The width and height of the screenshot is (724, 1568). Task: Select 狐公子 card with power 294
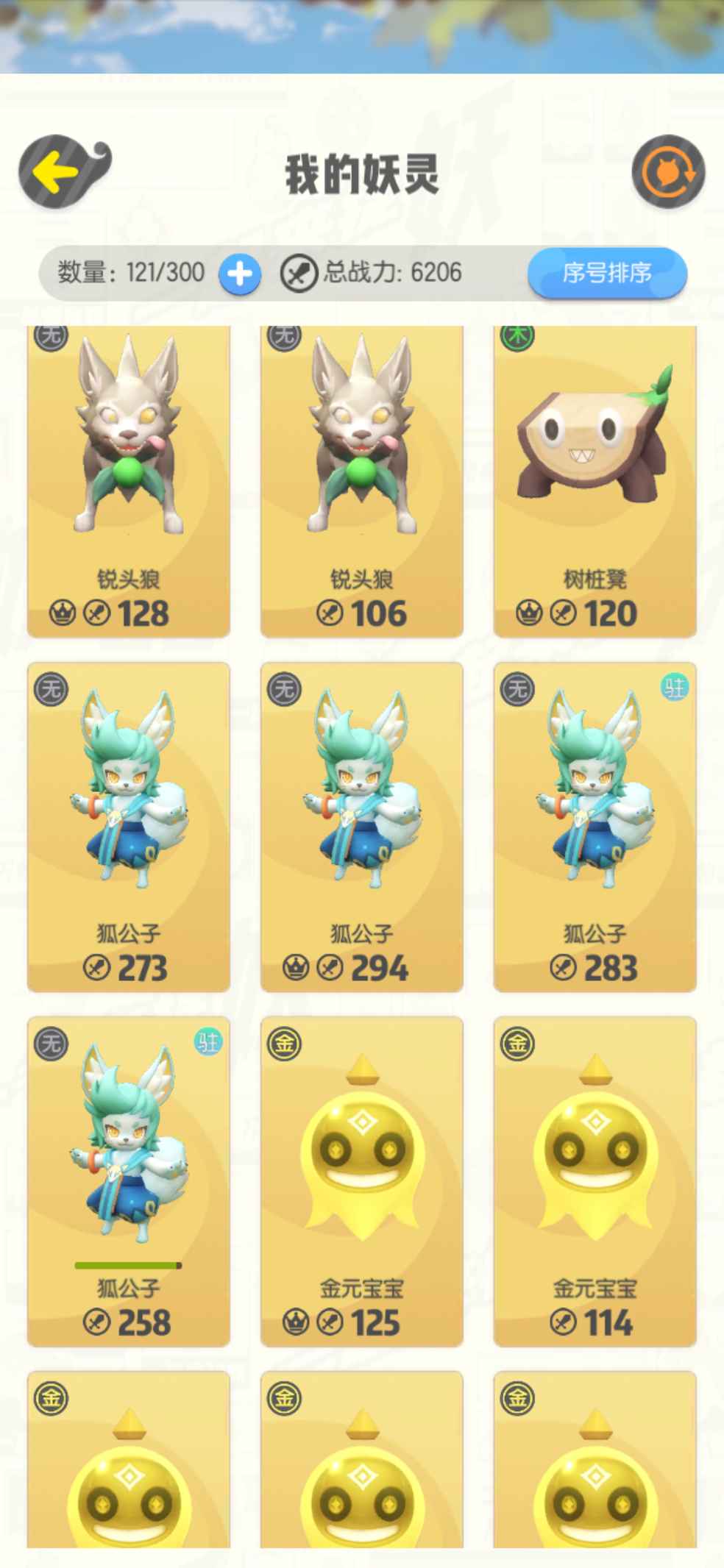[361, 827]
